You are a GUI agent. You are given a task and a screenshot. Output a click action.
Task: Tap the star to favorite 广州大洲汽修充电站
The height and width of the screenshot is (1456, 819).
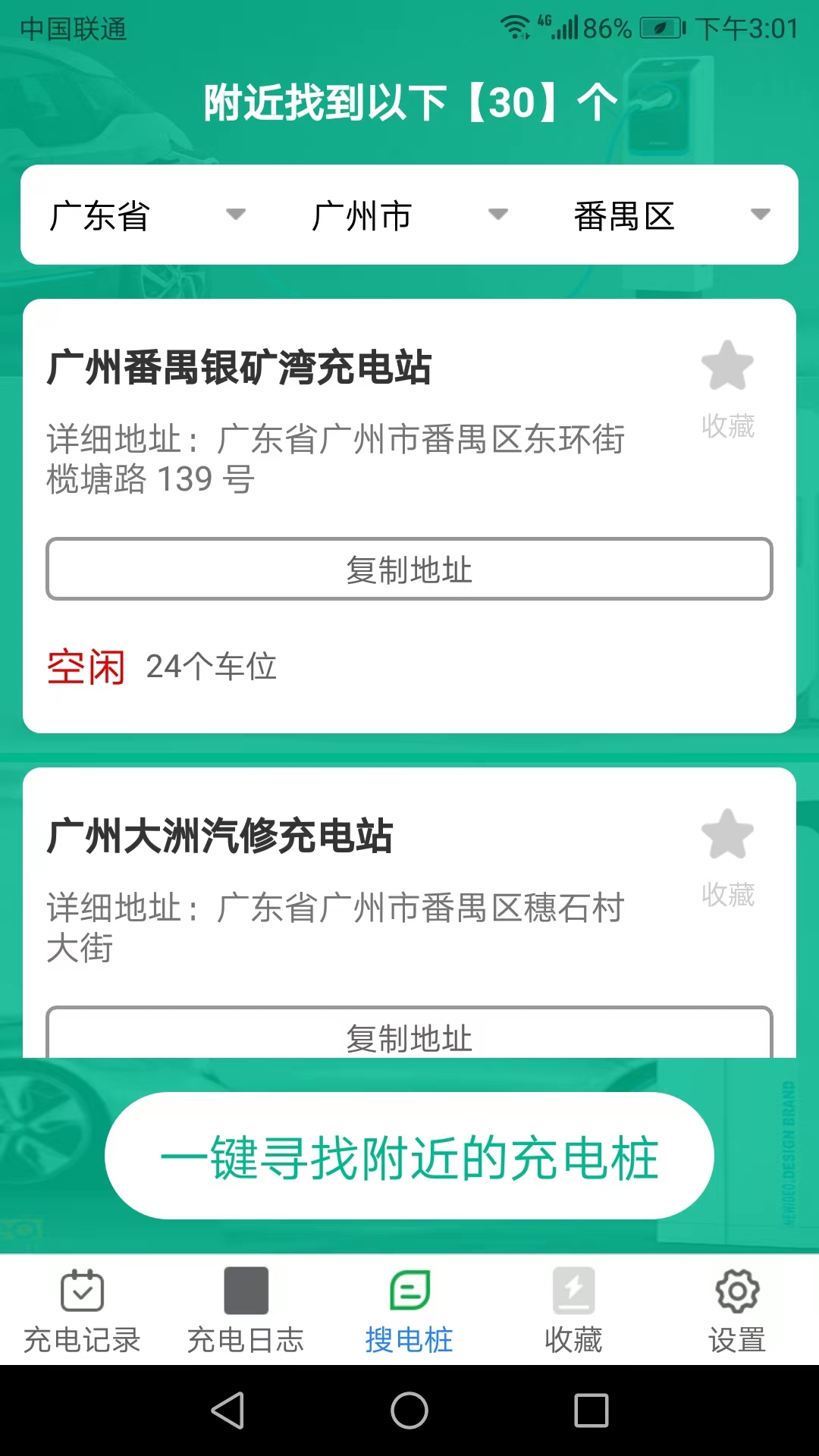[726, 834]
